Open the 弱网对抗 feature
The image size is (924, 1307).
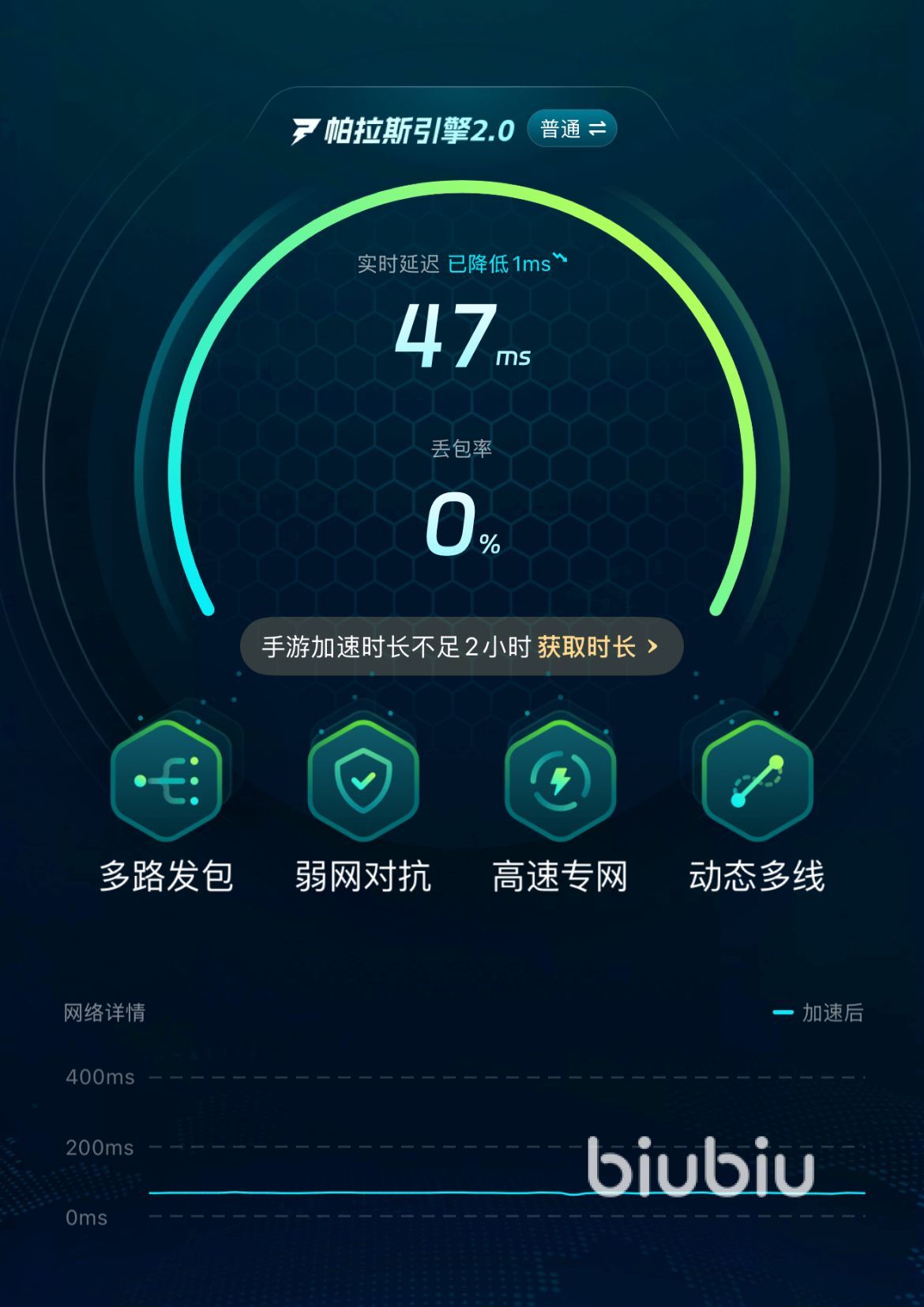(363, 807)
